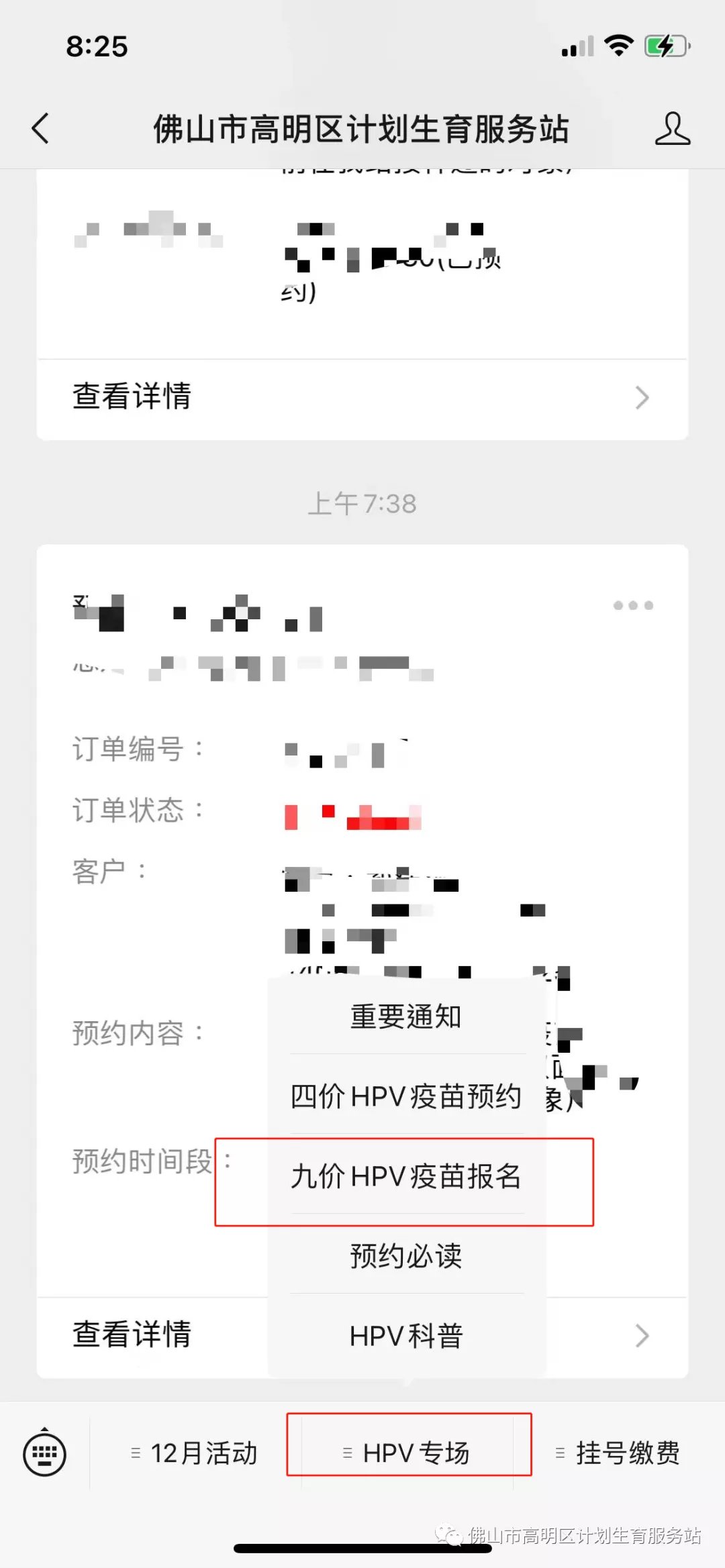Open the 挂号缴费 menu
The height and width of the screenshot is (1568, 725).
pos(619,1453)
